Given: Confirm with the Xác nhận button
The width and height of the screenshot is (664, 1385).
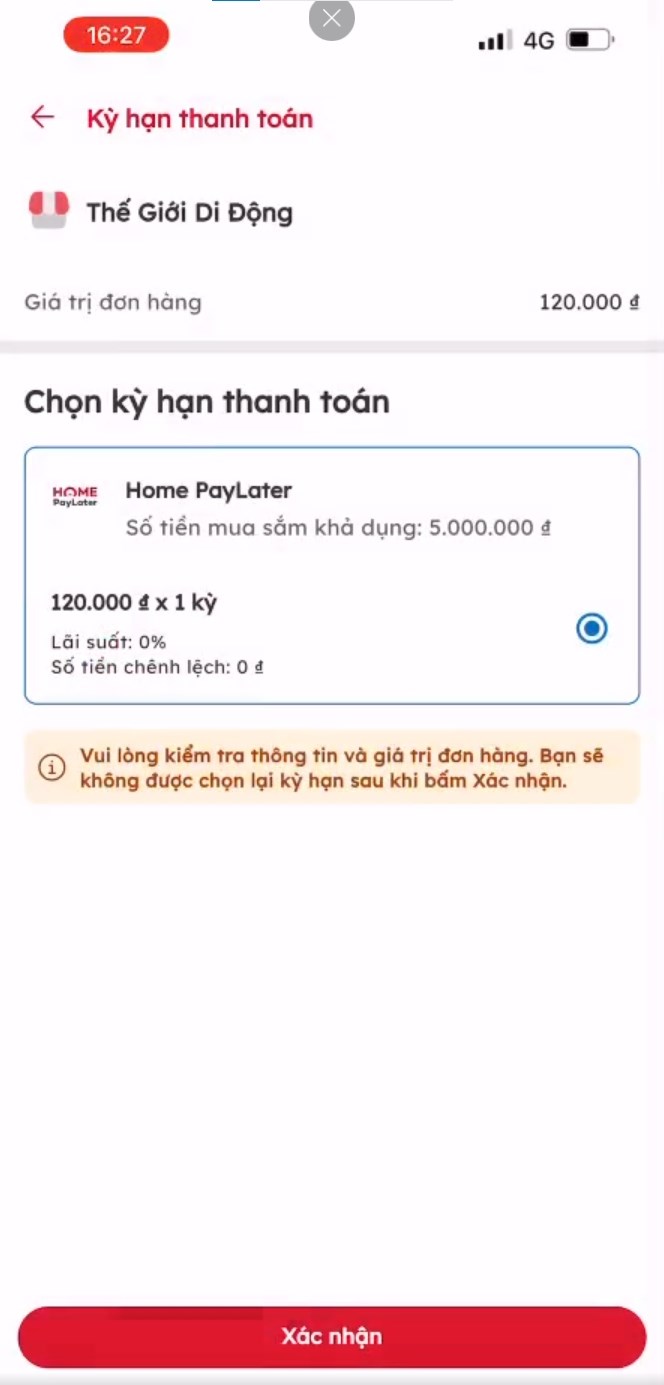Looking at the screenshot, I should pos(332,1337).
